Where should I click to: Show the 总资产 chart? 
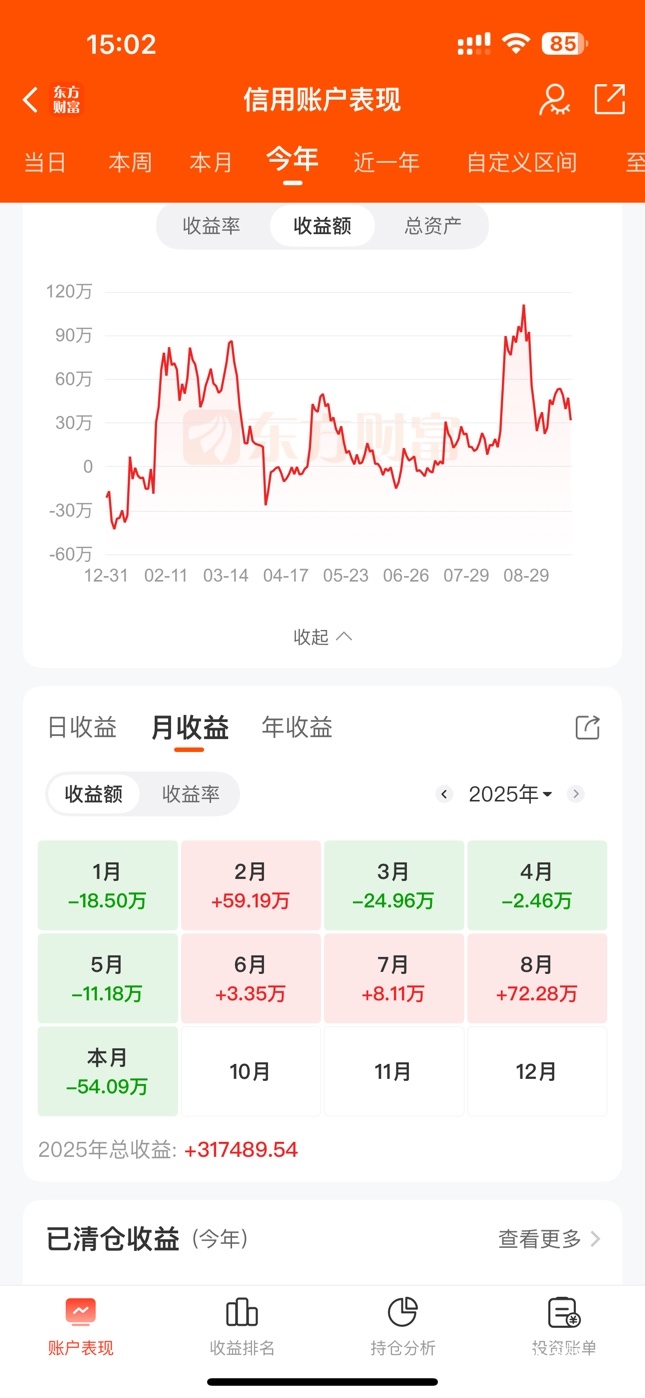click(x=433, y=226)
